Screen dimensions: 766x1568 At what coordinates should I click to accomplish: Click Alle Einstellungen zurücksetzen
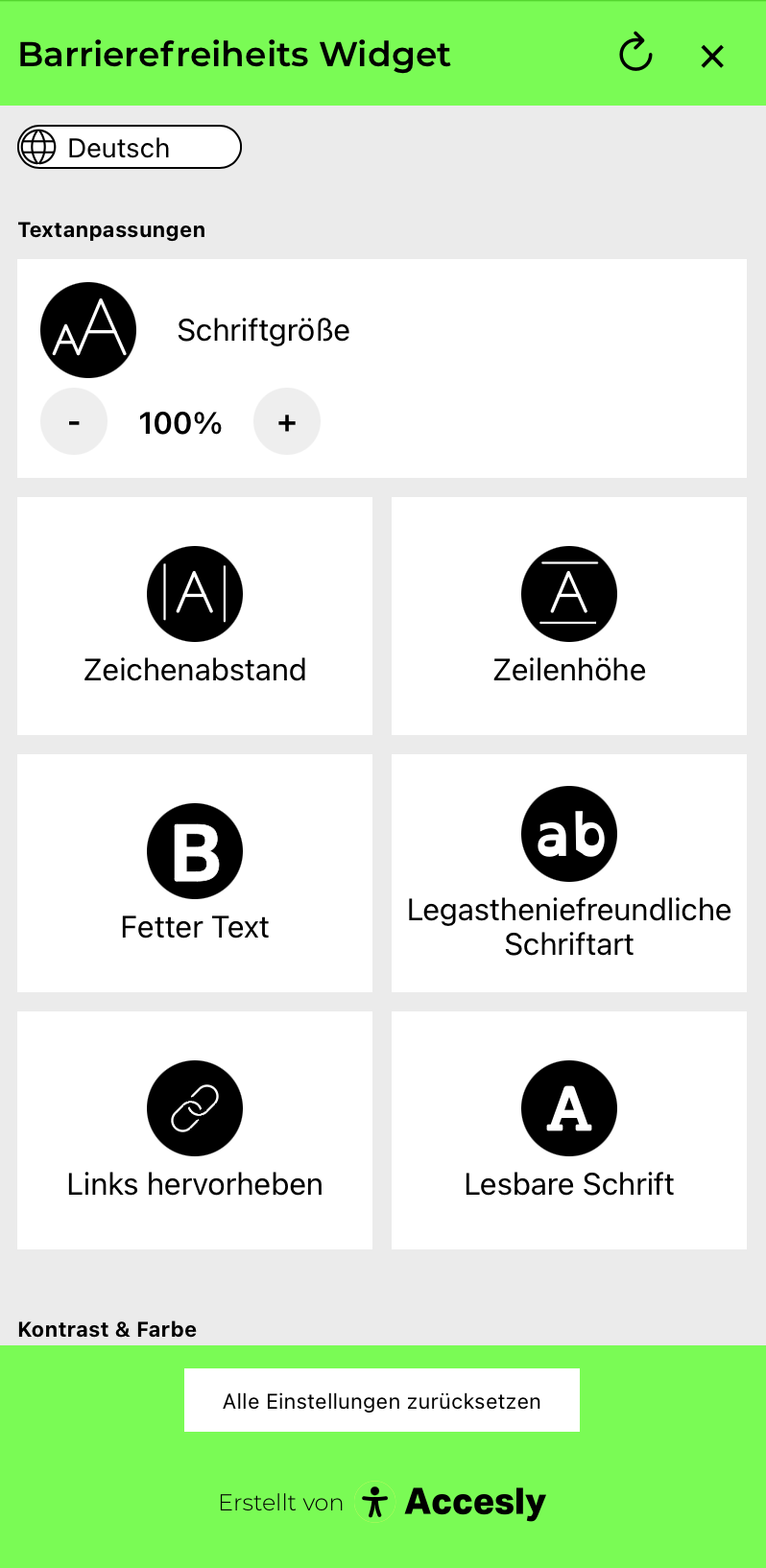pyautogui.click(x=381, y=1400)
